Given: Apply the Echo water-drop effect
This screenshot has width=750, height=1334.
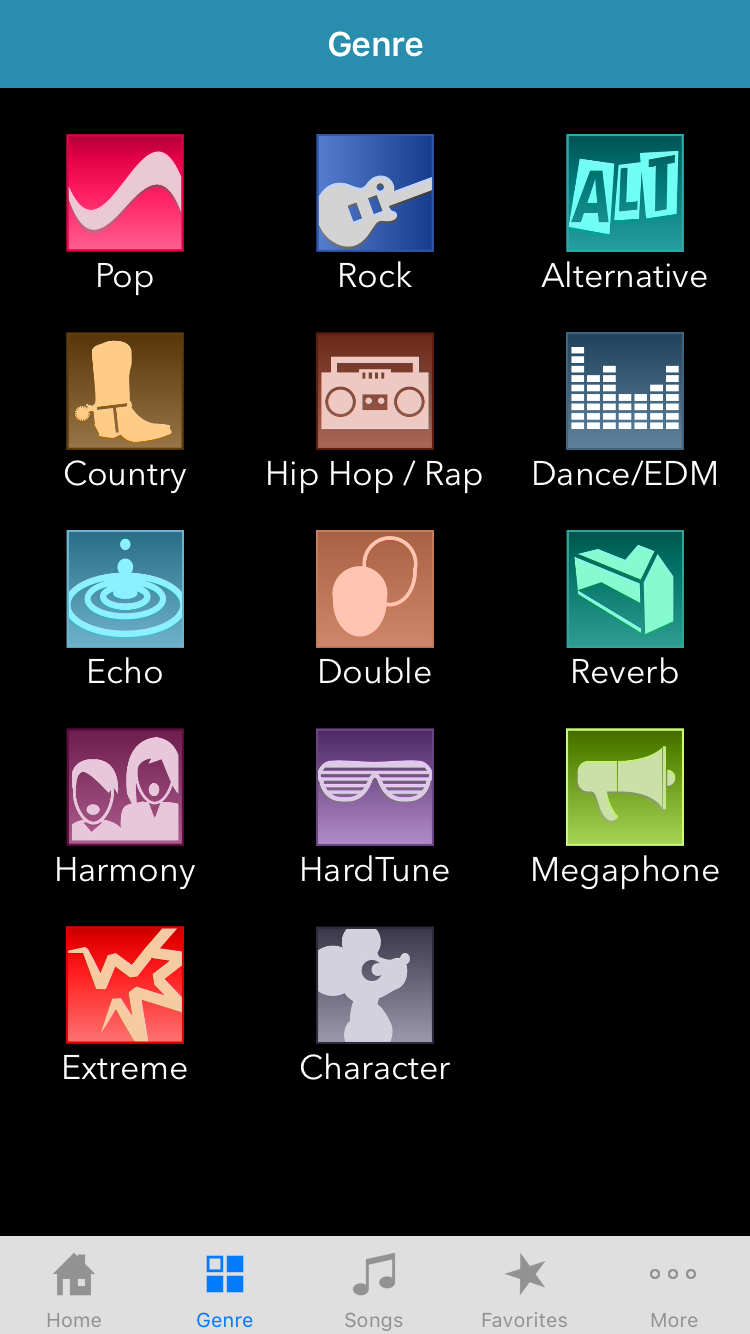Looking at the screenshot, I should click(124, 588).
